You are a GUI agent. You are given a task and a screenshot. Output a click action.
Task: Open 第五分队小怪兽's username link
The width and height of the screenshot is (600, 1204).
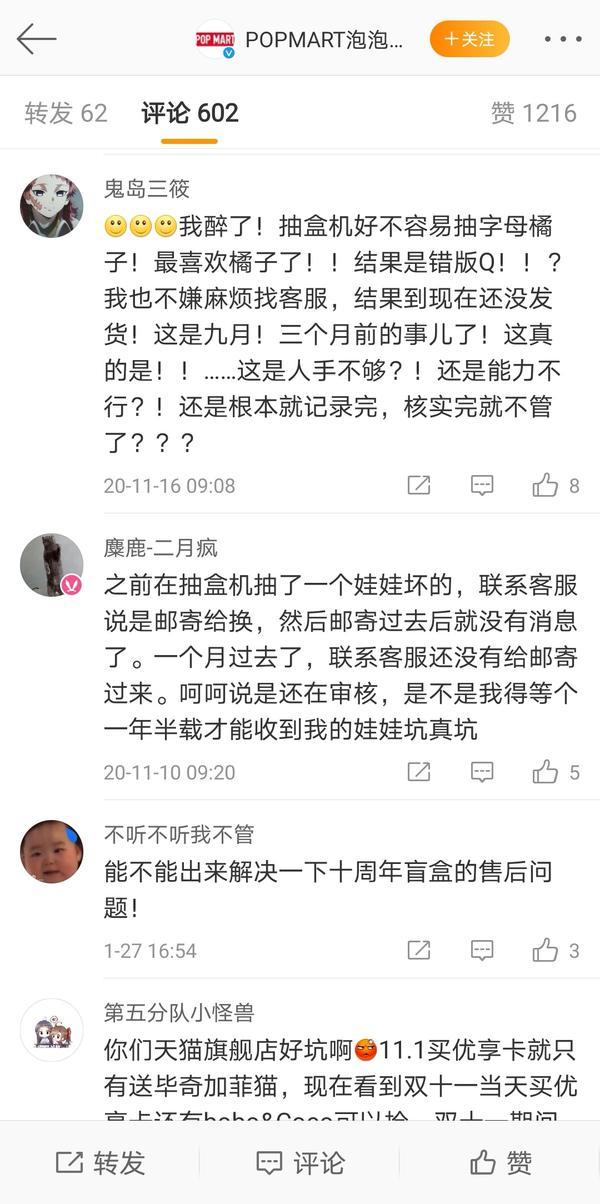[179, 1013]
